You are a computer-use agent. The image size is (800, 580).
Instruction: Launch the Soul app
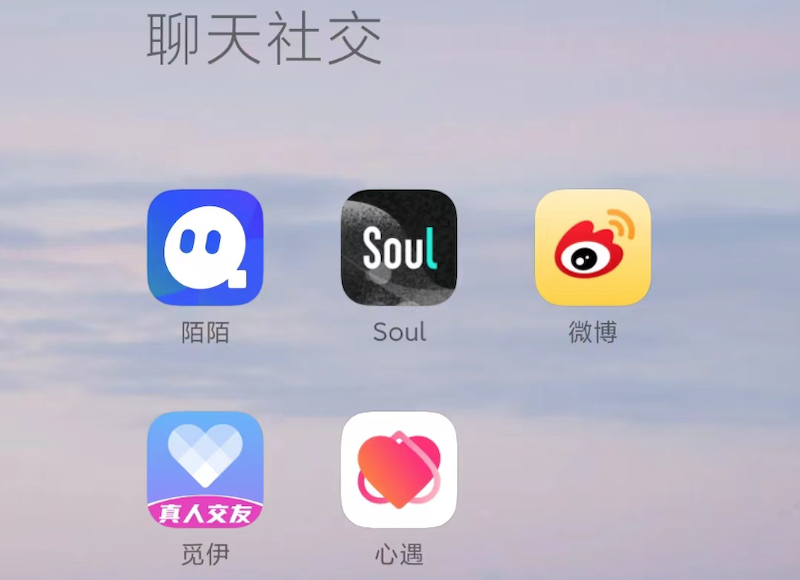click(x=399, y=247)
